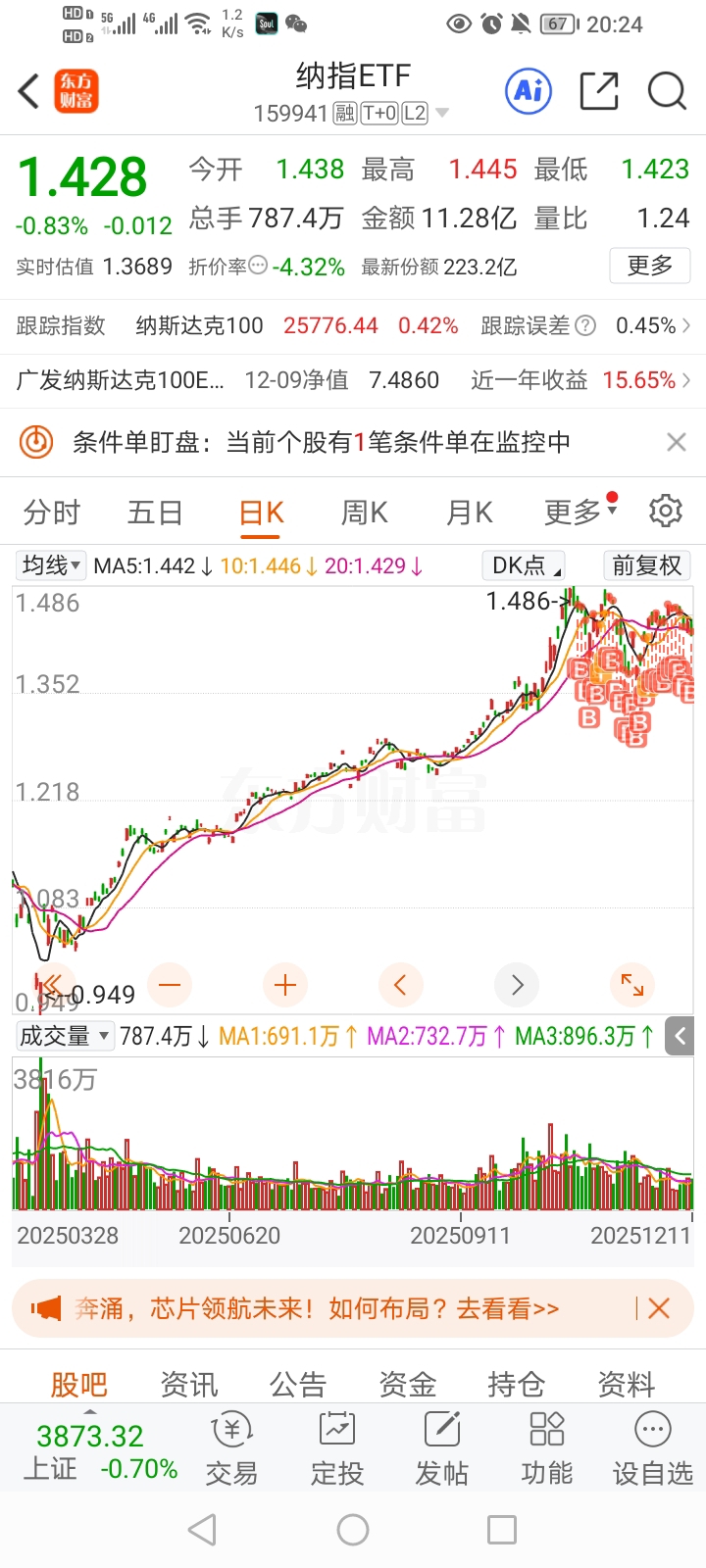
Task: Dismiss the 条件单盯盘 notice
Action: tap(676, 443)
